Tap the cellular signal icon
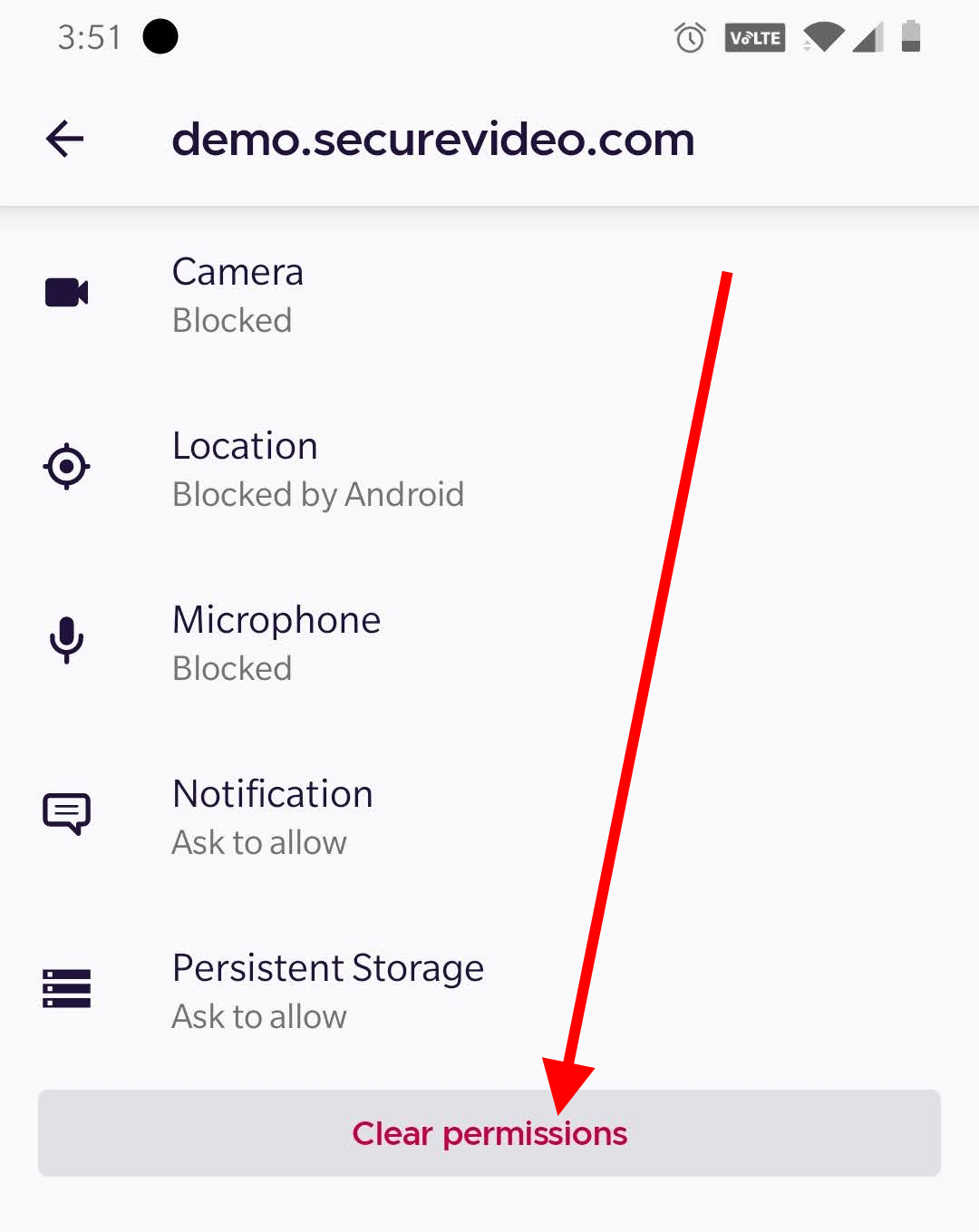Screen dimensions: 979x1232 866,37
